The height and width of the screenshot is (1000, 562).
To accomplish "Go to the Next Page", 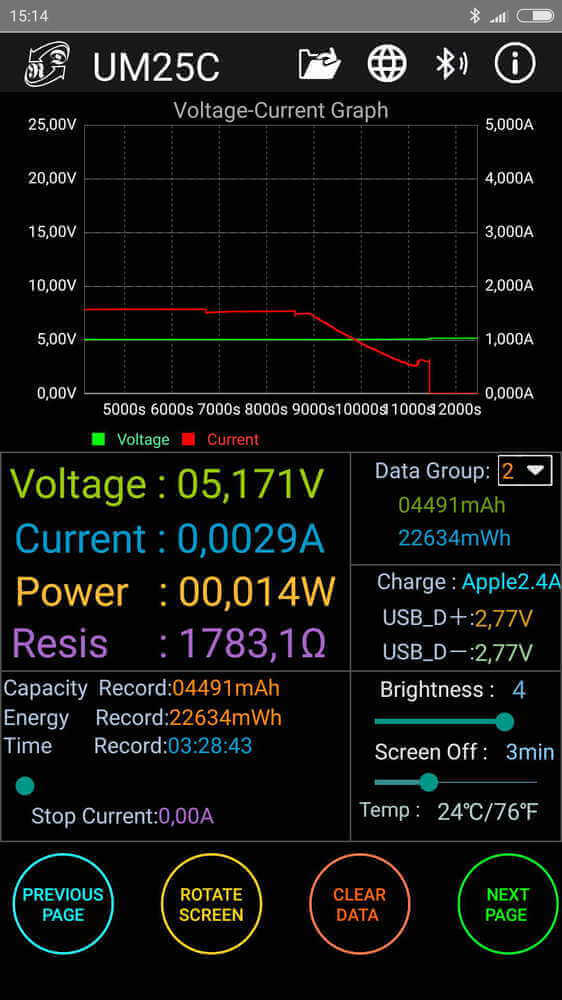I will click(508, 904).
